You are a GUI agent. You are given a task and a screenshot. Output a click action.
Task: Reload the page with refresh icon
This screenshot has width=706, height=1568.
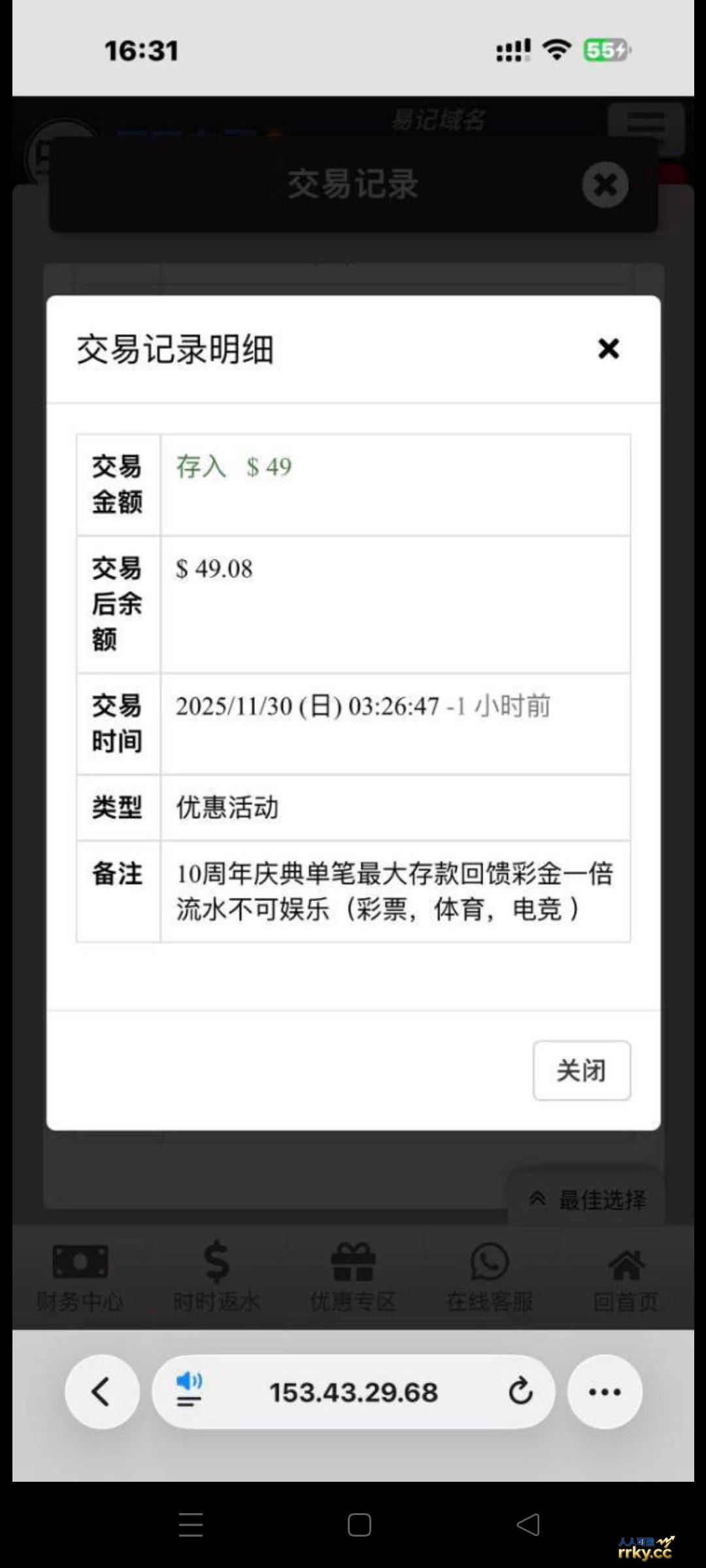point(520,1390)
